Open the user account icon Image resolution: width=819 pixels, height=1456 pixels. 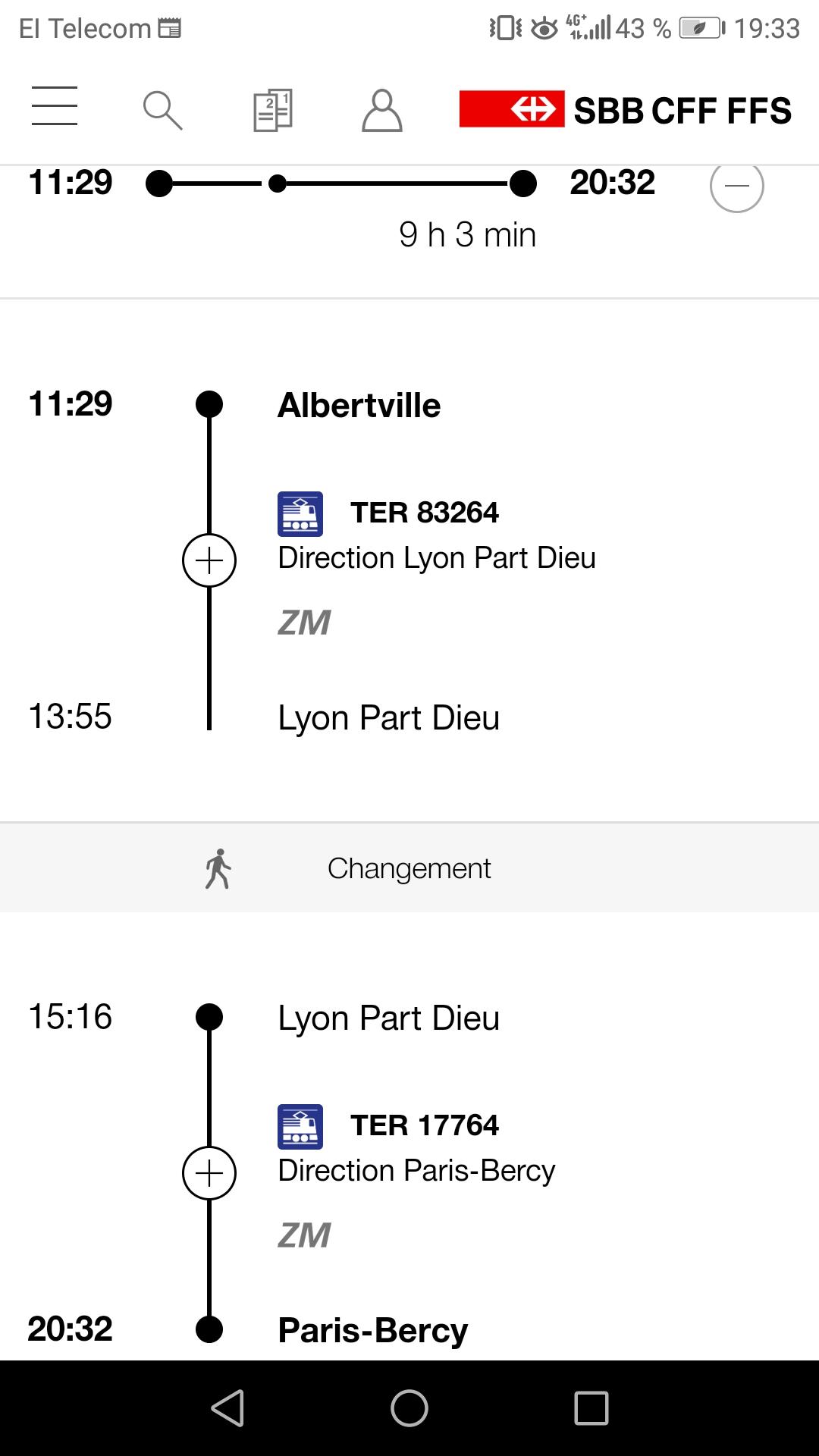(x=382, y=111)
